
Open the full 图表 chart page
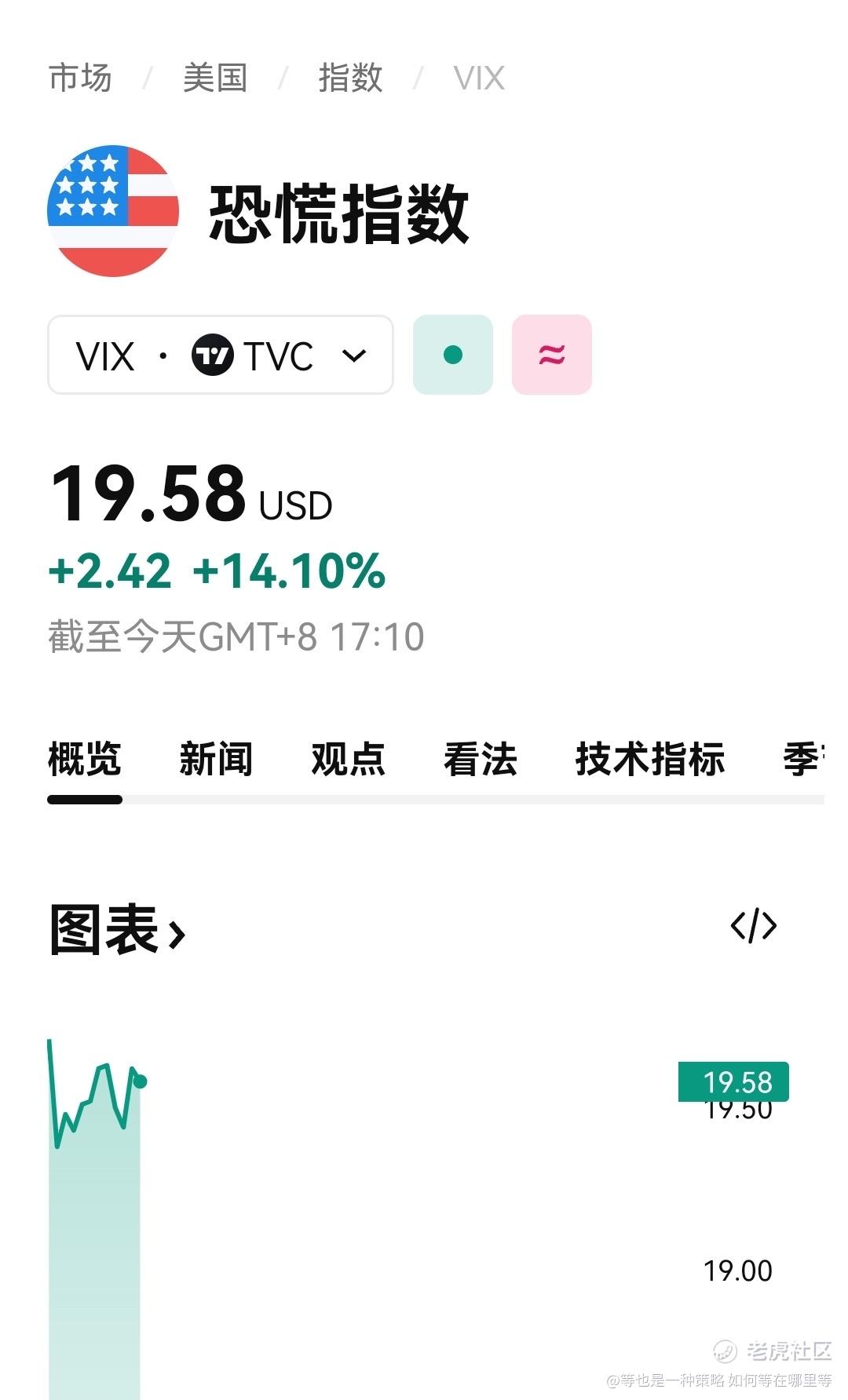tap(118, 930)
